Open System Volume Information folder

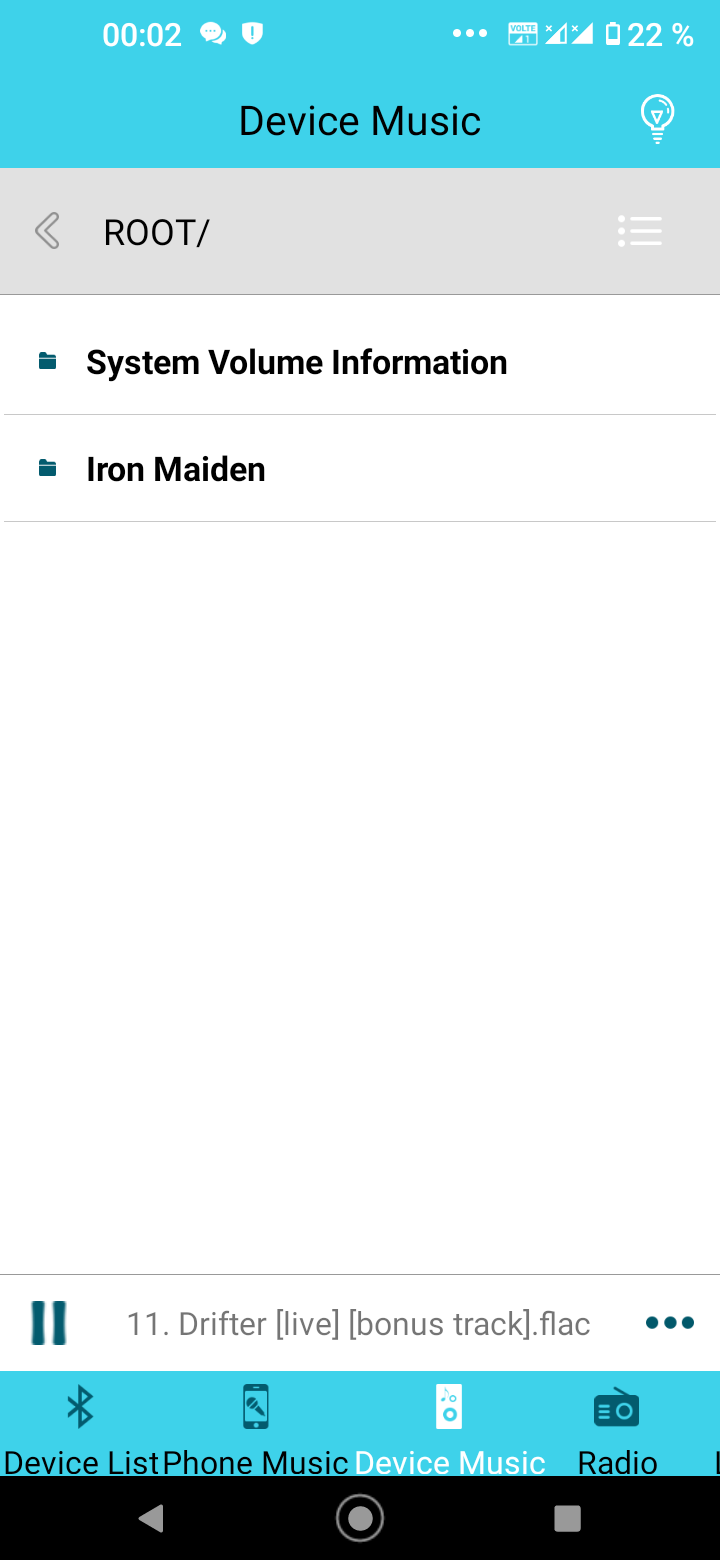296,362
